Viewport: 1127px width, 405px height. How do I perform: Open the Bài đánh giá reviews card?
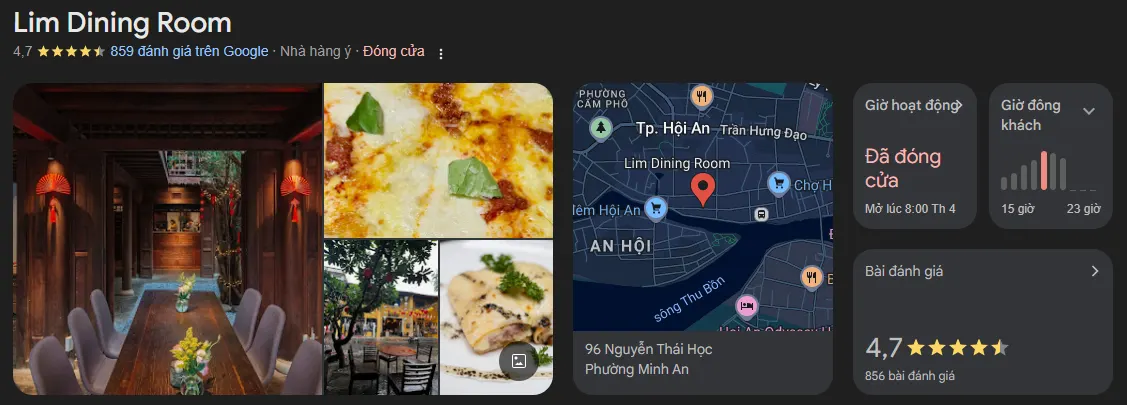click(982, 320)
